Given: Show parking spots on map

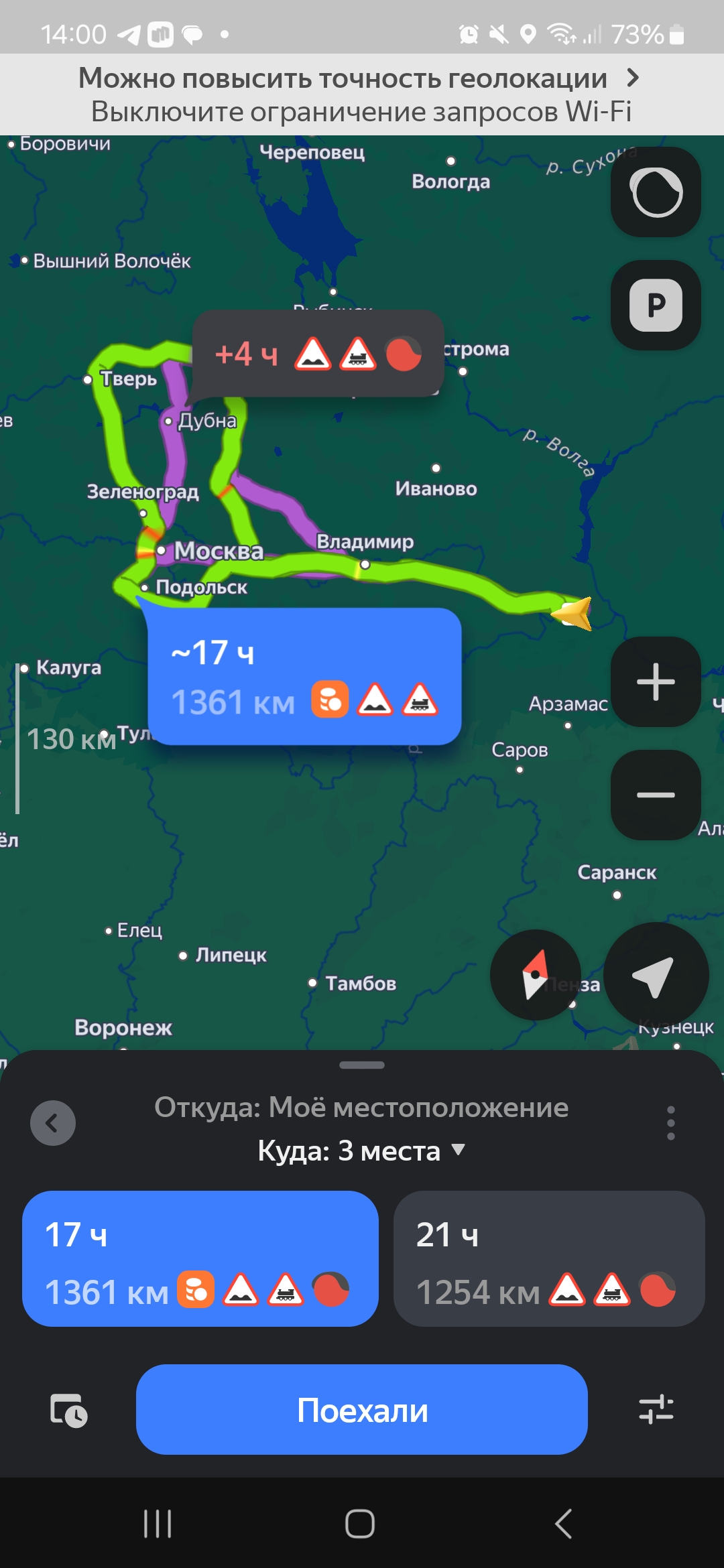Looking at the screenshot, I should pos(656,306).
